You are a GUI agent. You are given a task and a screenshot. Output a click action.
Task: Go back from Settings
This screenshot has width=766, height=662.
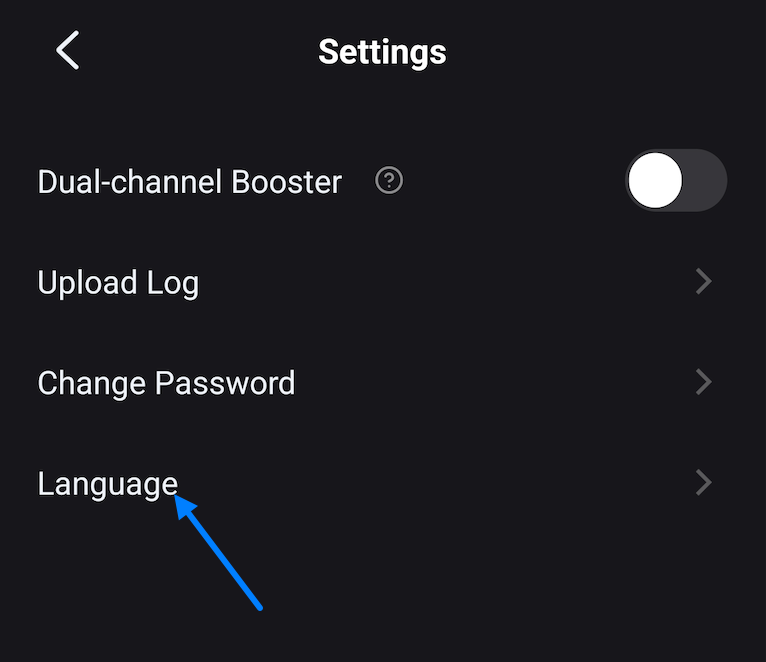pos(67,50)
